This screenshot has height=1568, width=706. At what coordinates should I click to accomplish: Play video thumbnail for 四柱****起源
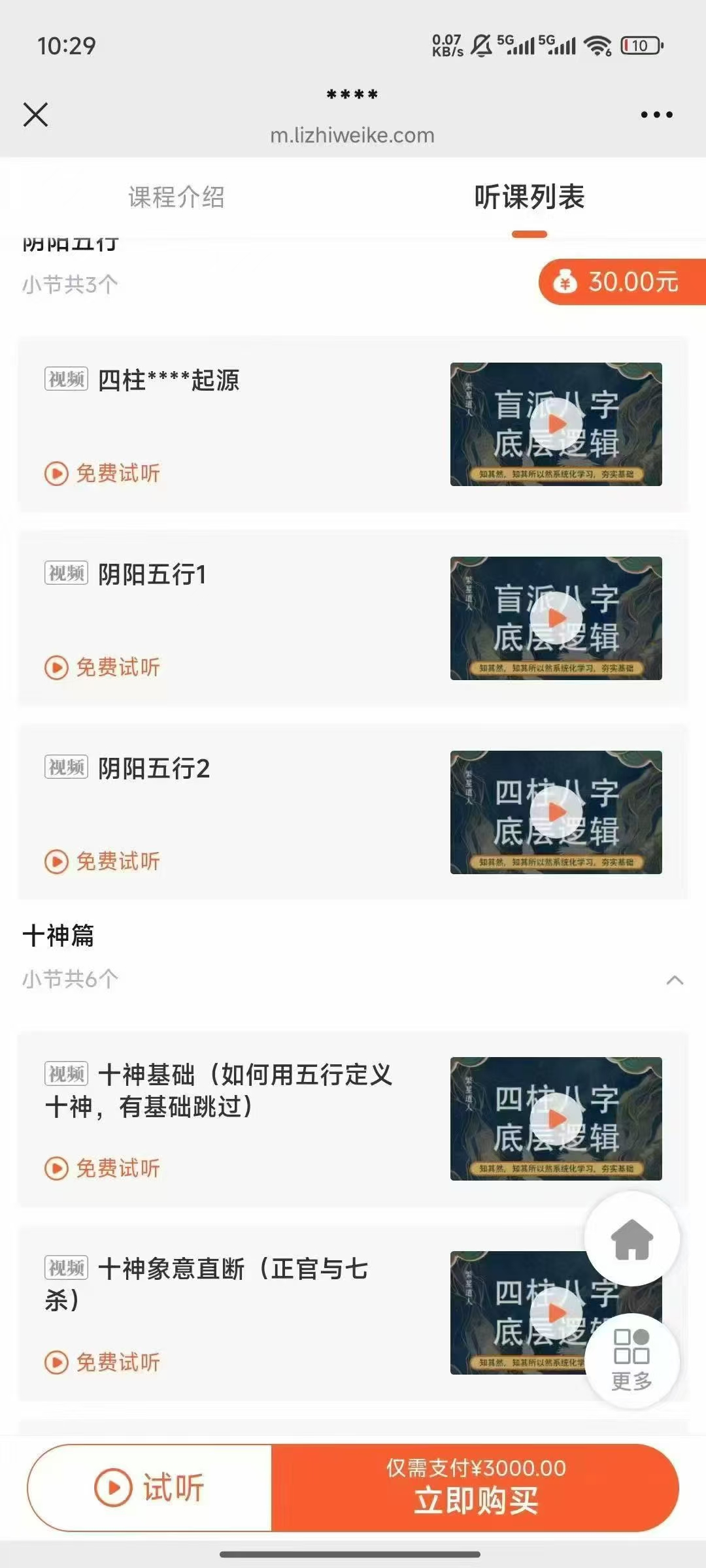556,424
